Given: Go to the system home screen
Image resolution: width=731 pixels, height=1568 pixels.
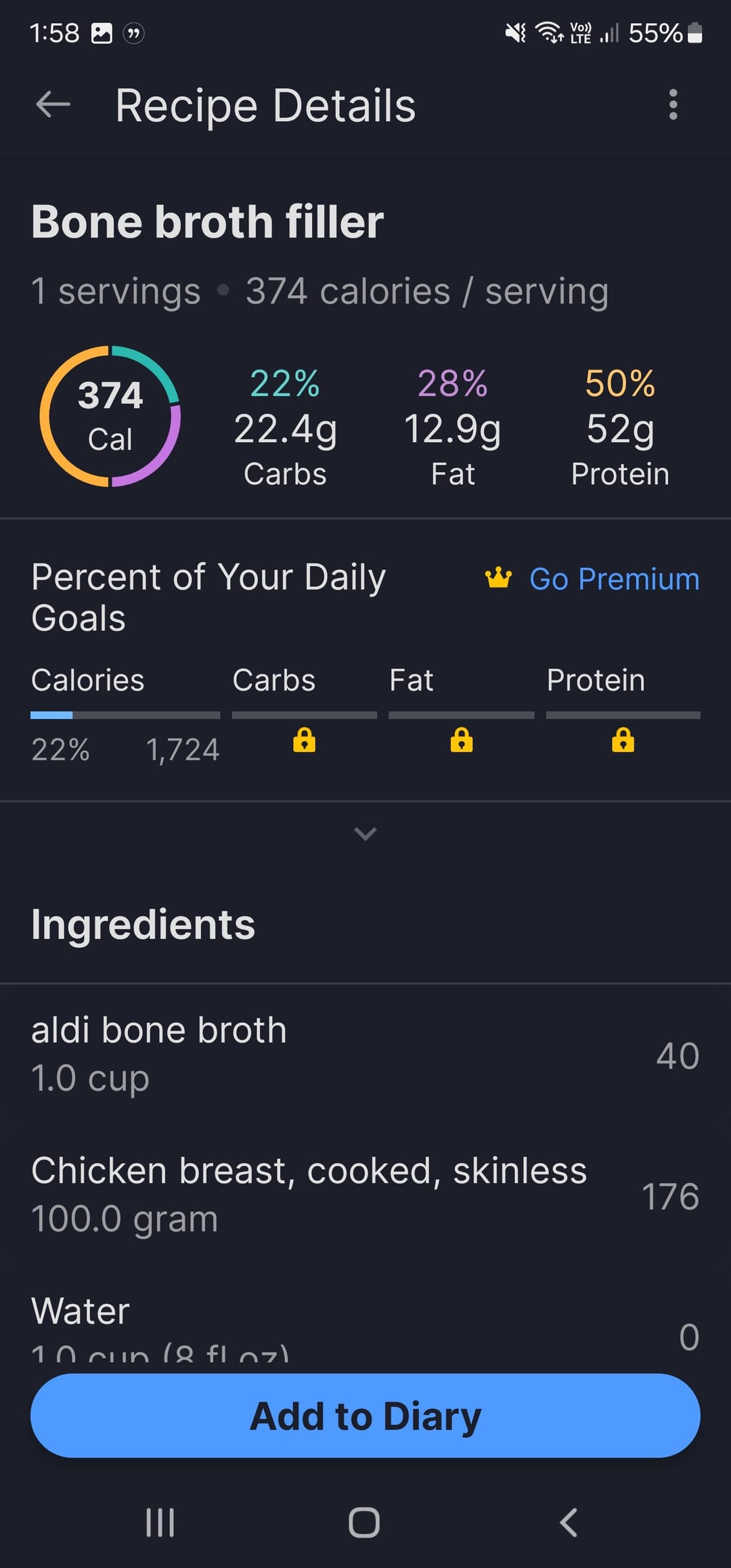Looking at the screenshot, I should [x=364, y=1523].
